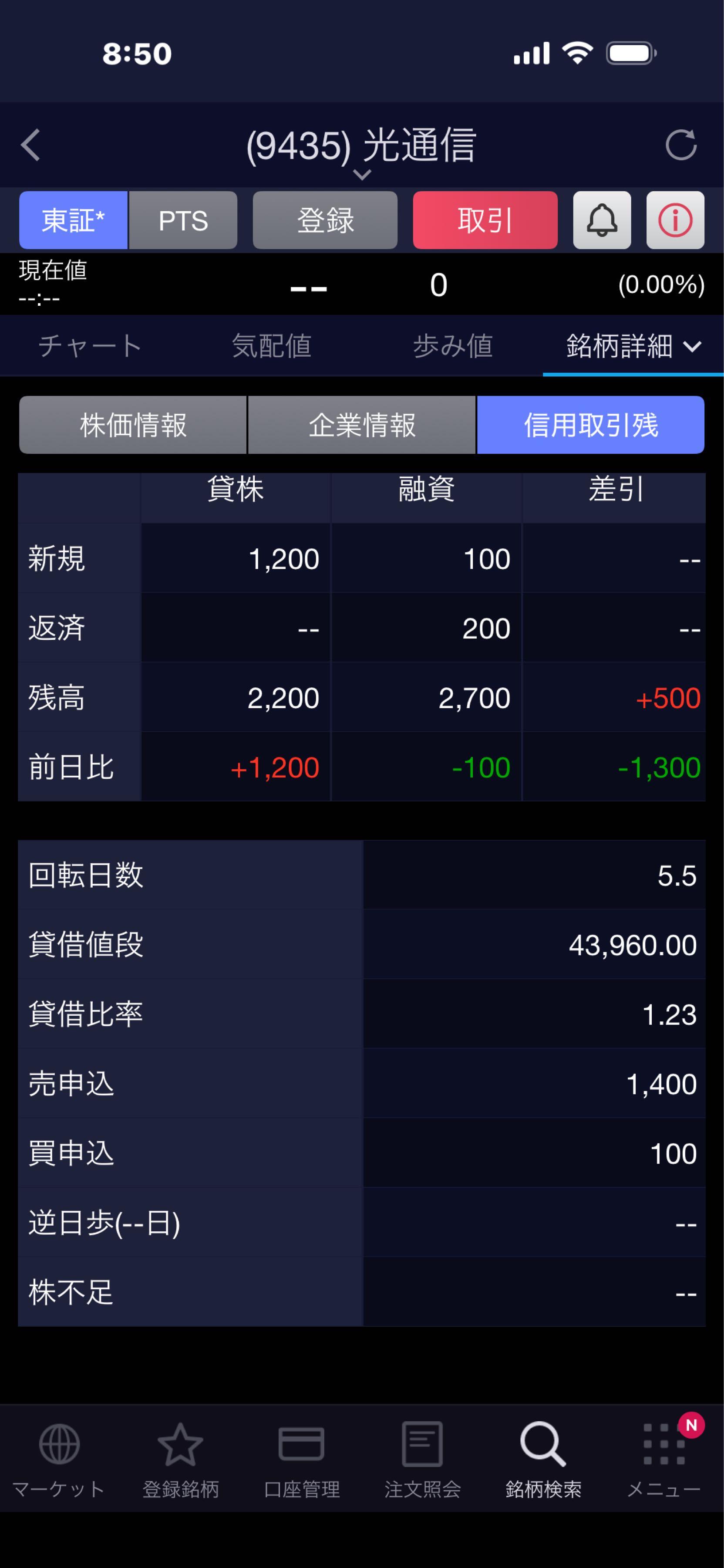Select the 東証 market button
This screenshot has height=1568, width=724.
(x=73, y=220)
